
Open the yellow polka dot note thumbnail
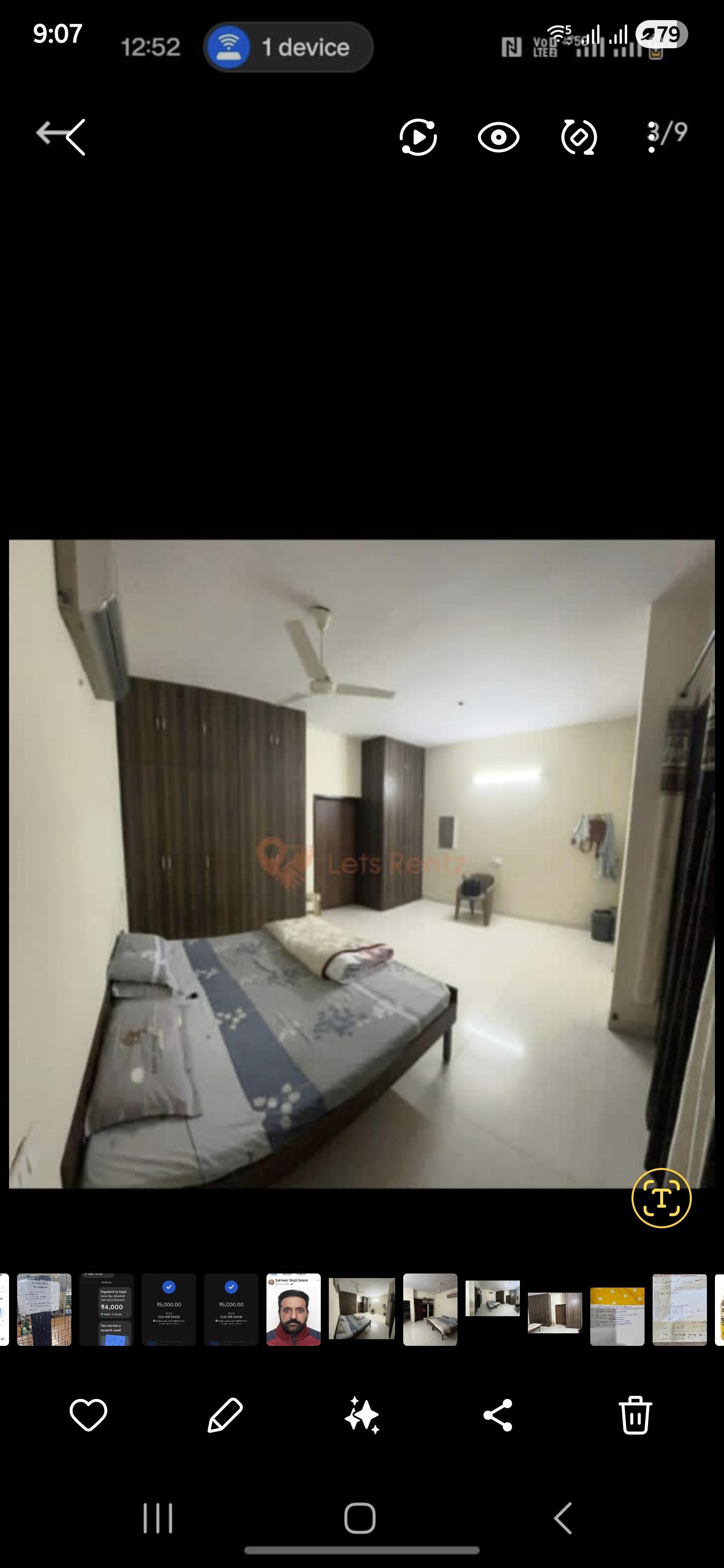tap(617, 1309)
